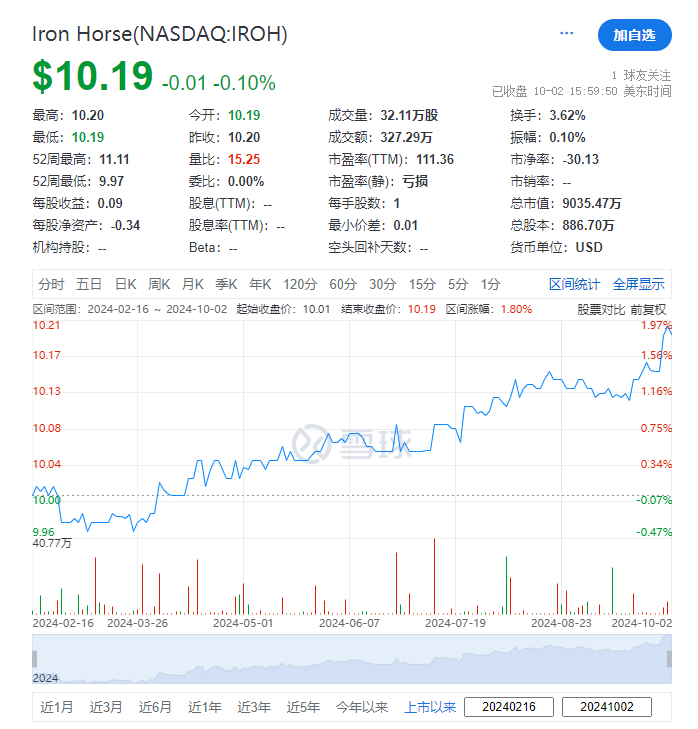Enable 全屏显示 full screen view
Image resolution: width=698 pixels, height=729 pixels.
(x=638, y=284)
